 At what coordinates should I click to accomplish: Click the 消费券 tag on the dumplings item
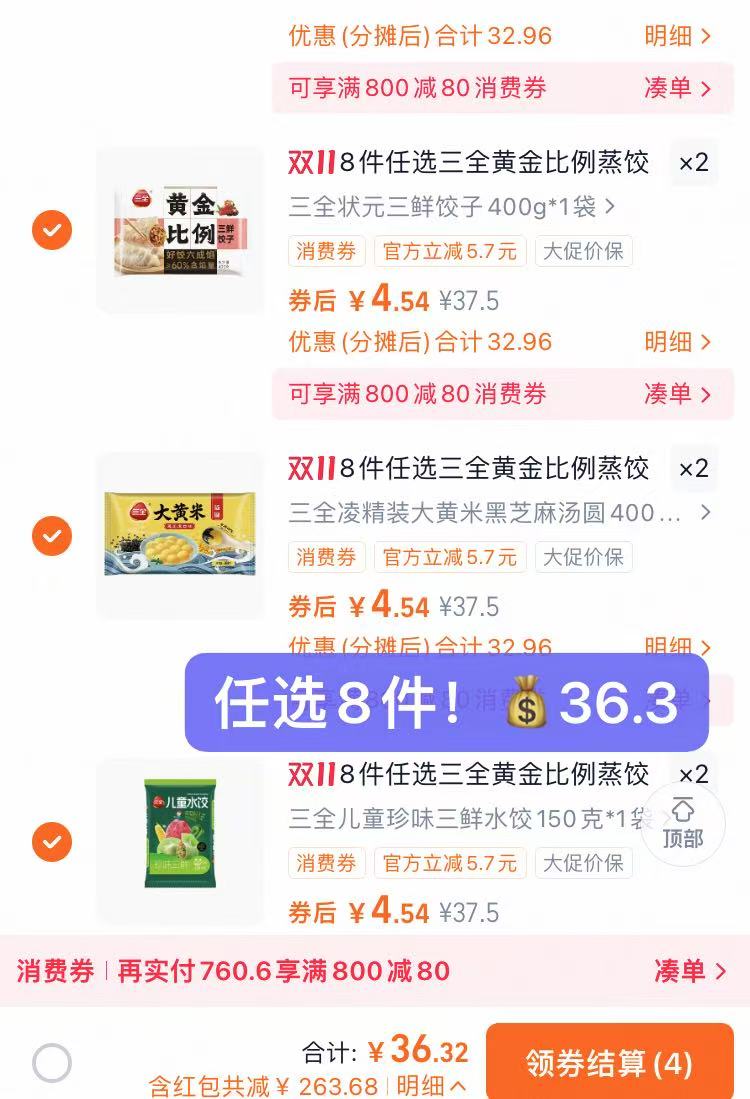[326, 252]
